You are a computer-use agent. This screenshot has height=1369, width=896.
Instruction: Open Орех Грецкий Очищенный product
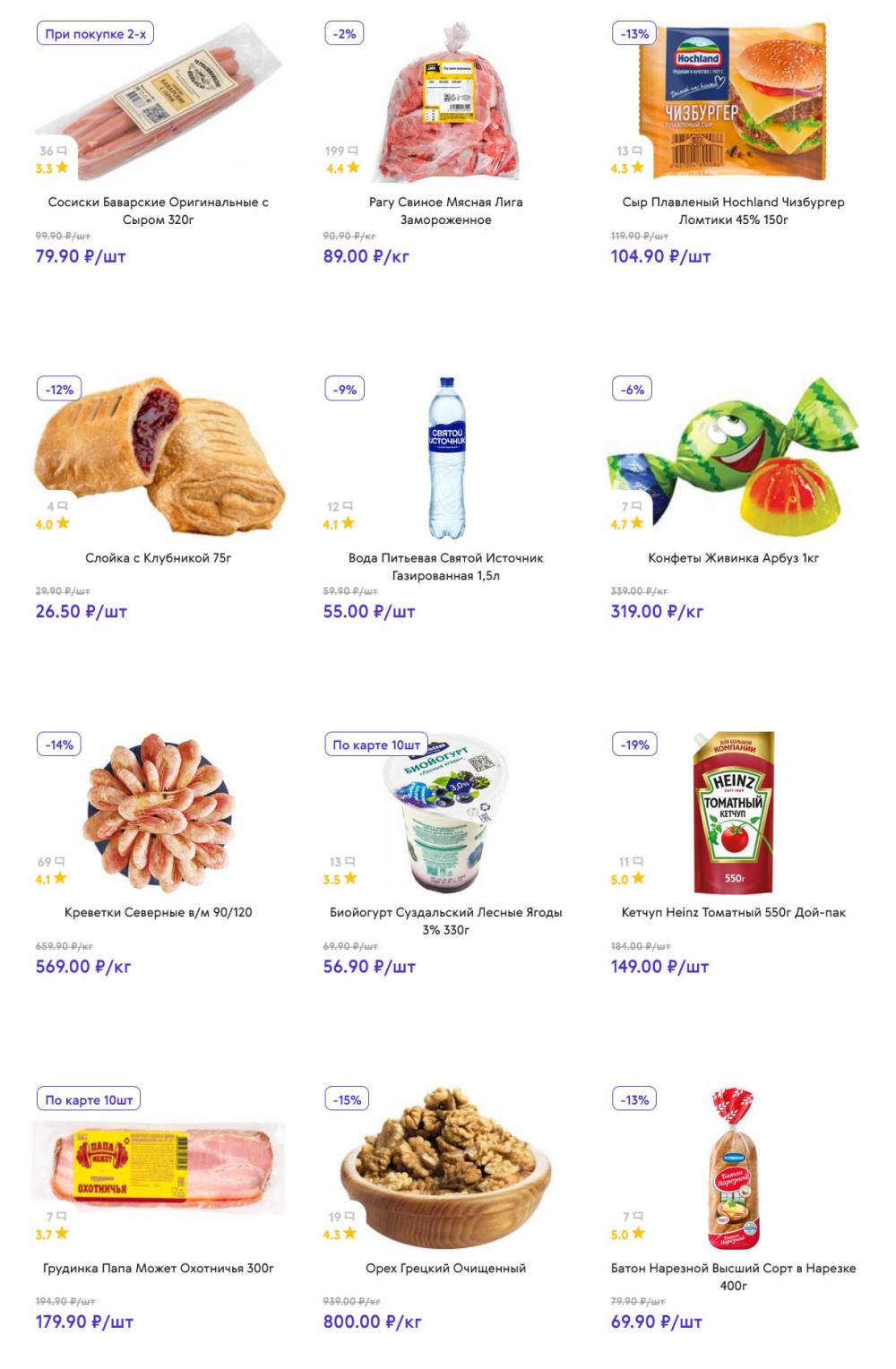445,1268
